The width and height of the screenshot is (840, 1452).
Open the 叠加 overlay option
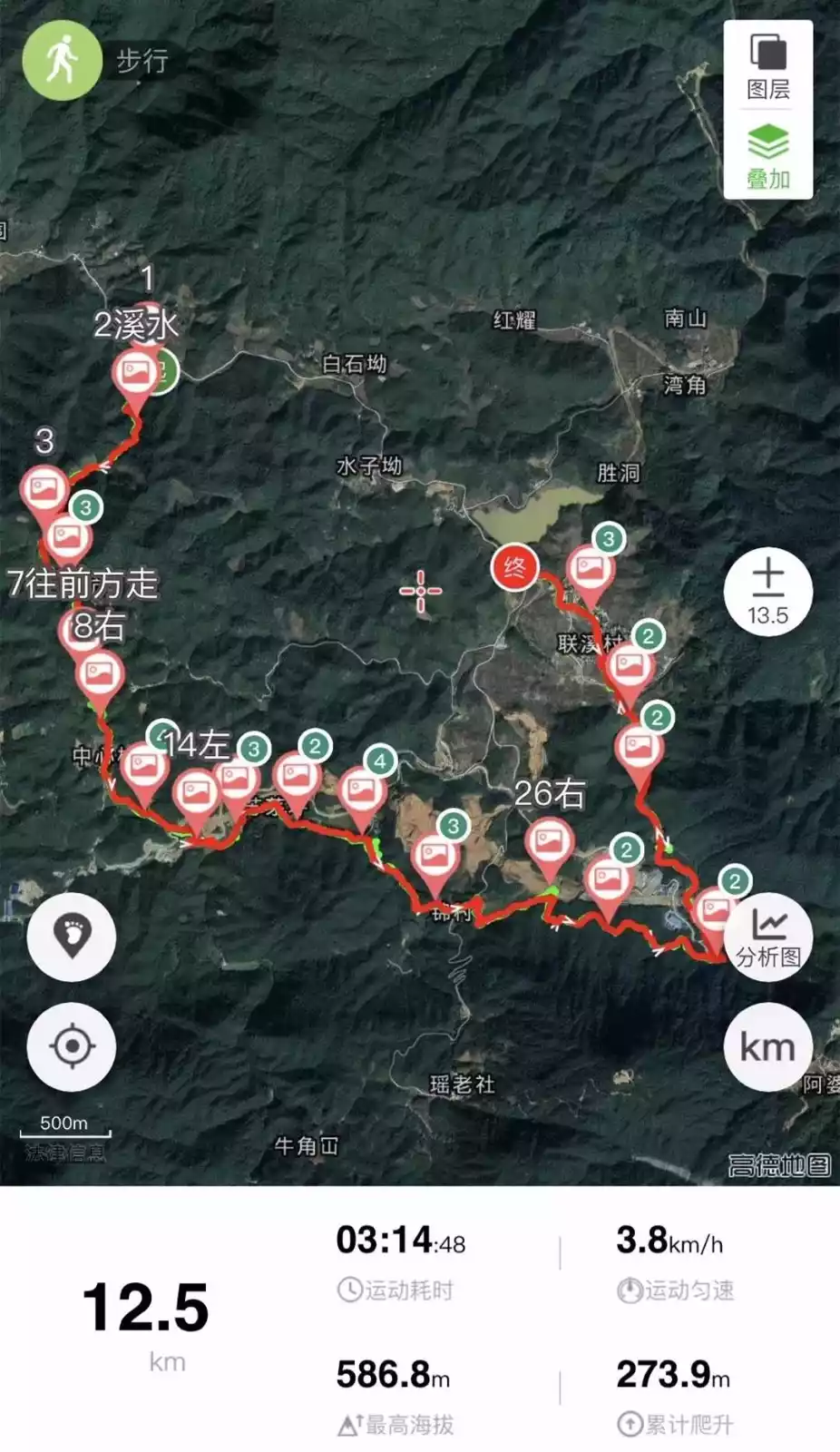tap(767, 155)
